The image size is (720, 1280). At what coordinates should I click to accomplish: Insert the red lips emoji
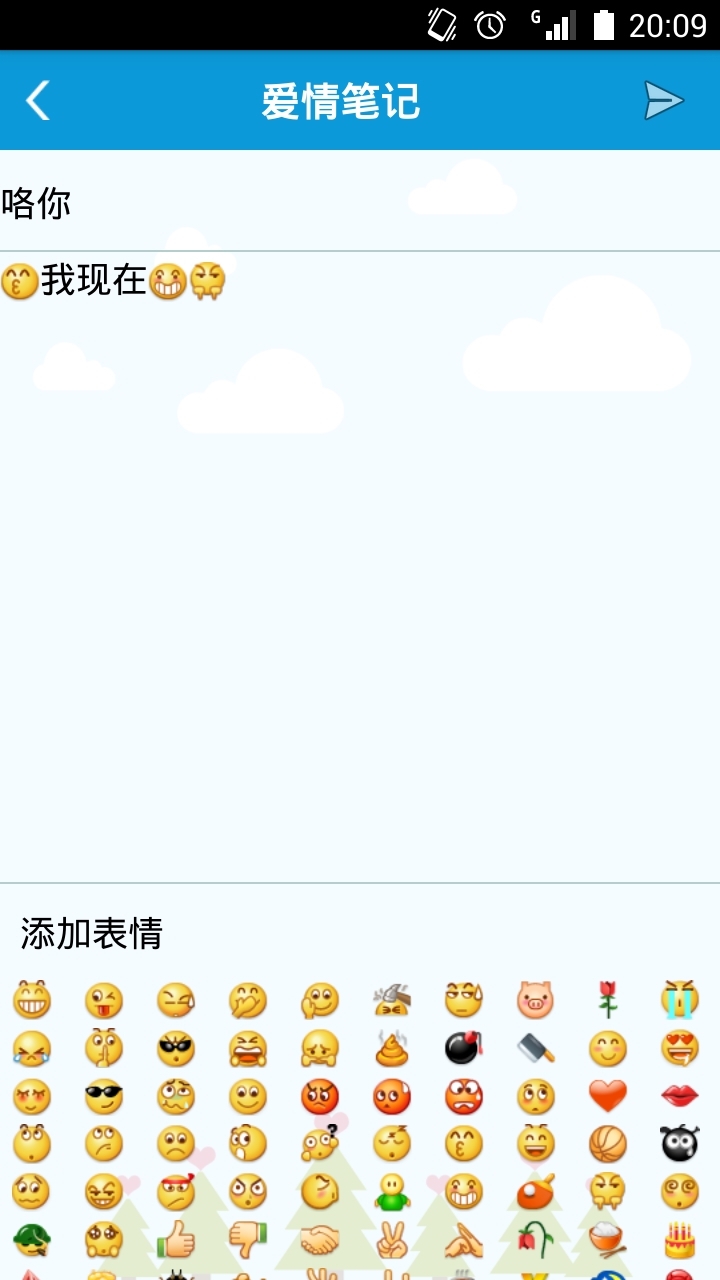[680, 1096]
